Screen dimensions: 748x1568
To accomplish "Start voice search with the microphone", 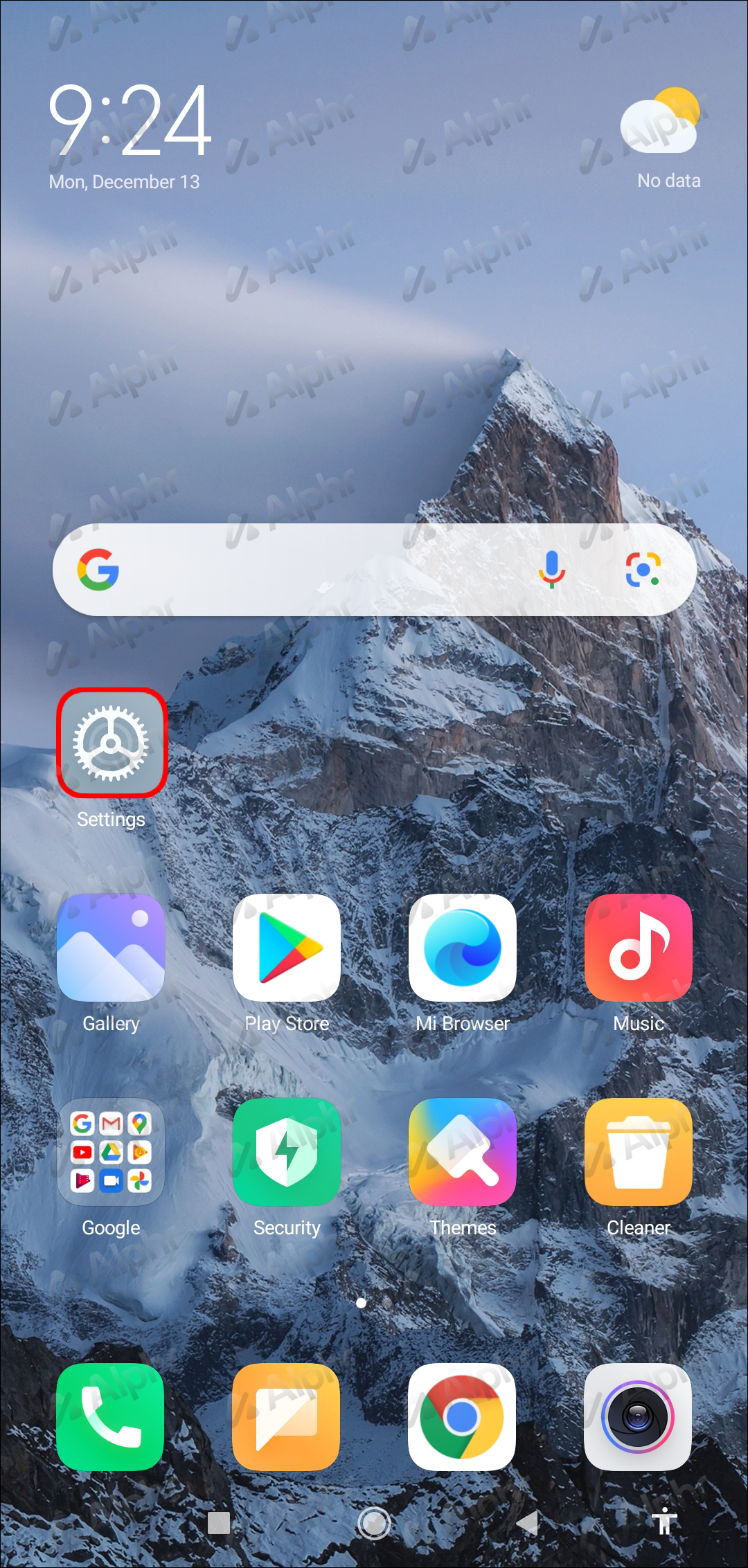I will pos(552,570).
